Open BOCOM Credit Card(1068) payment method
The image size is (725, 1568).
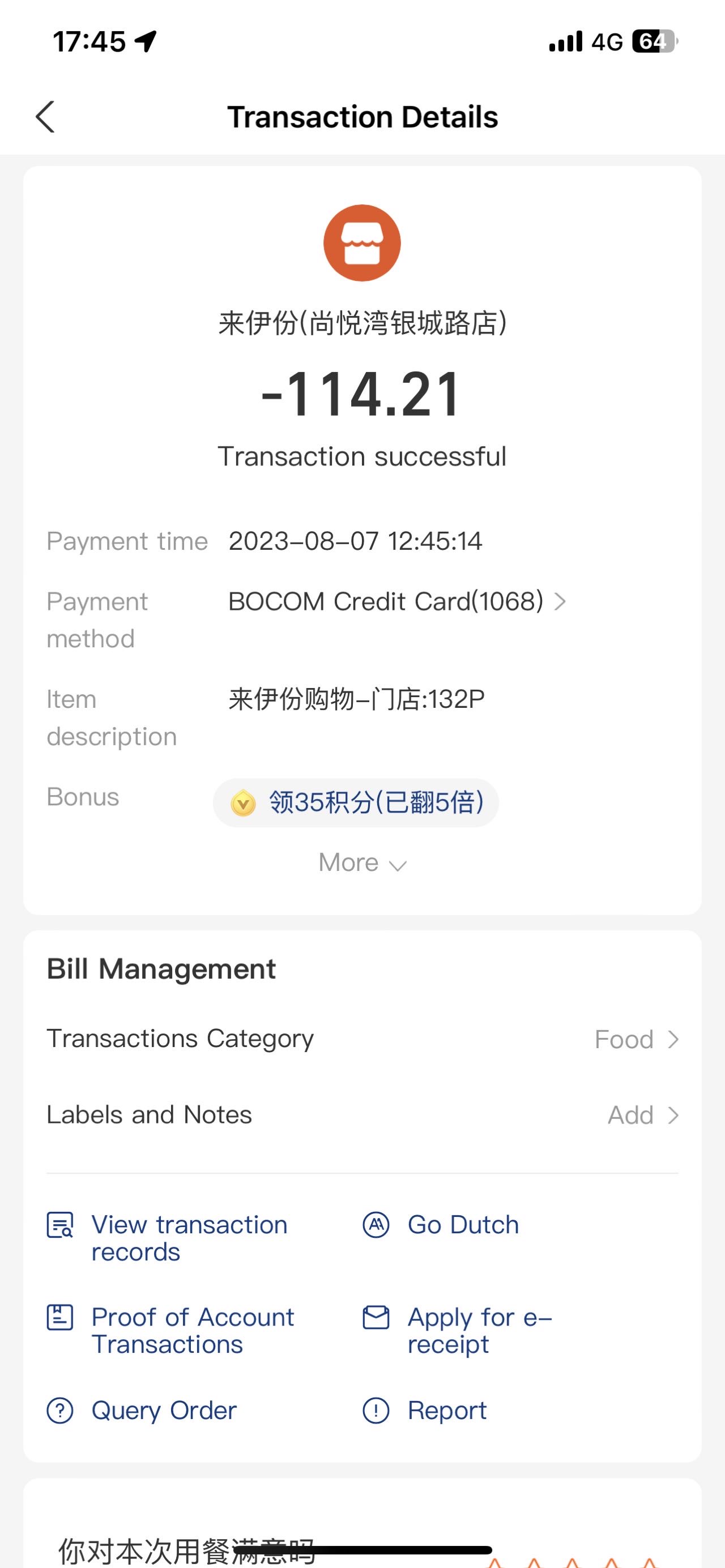(x=397, y=601)
